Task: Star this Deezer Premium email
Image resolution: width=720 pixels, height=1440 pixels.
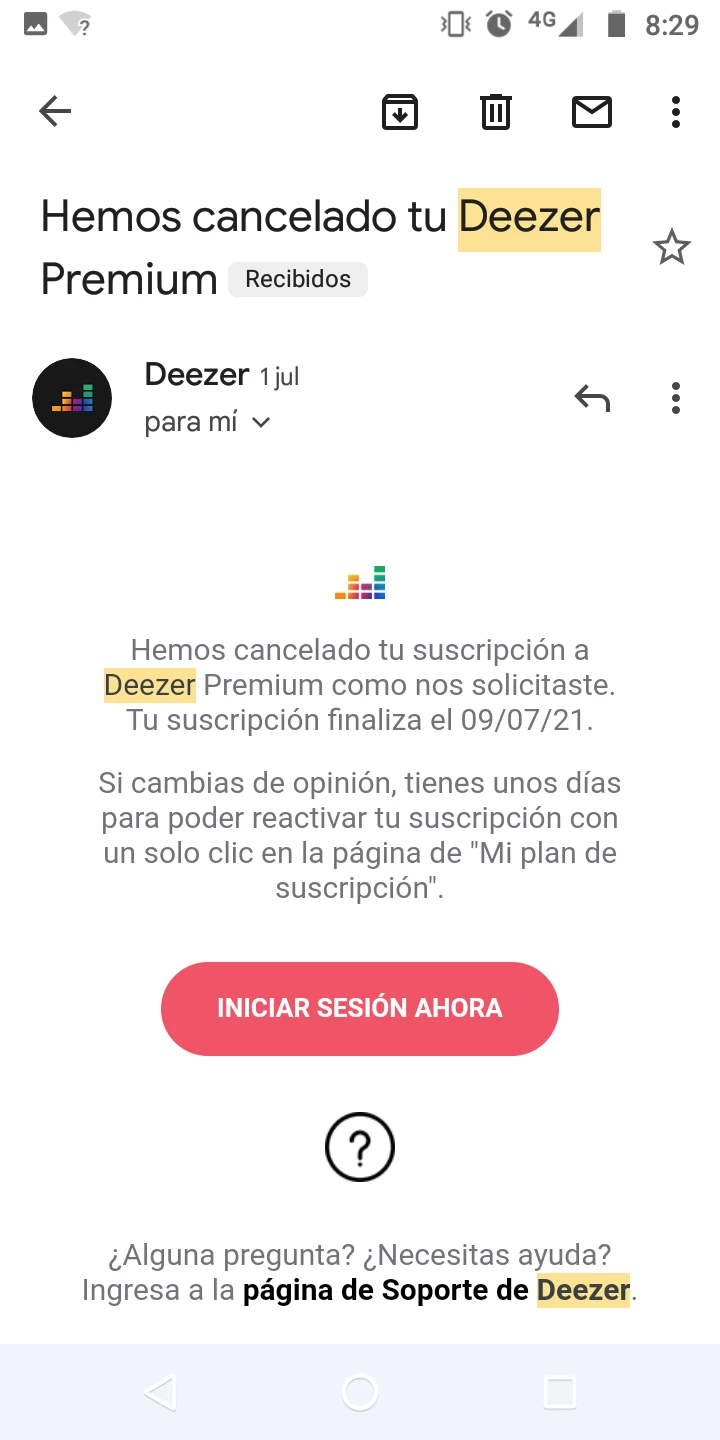Action: coord(671,247)
